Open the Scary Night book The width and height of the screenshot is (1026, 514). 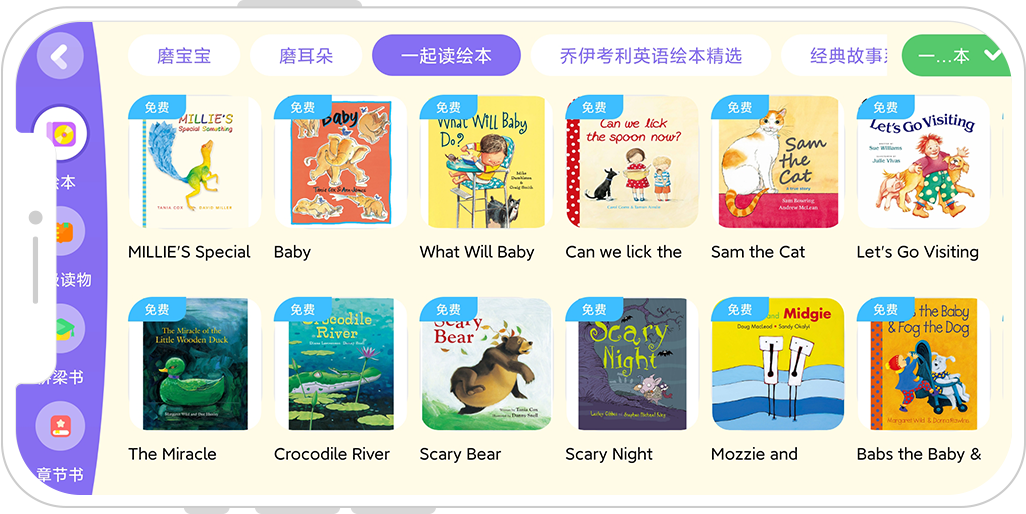pyautogui.click(x=631, y=365)
